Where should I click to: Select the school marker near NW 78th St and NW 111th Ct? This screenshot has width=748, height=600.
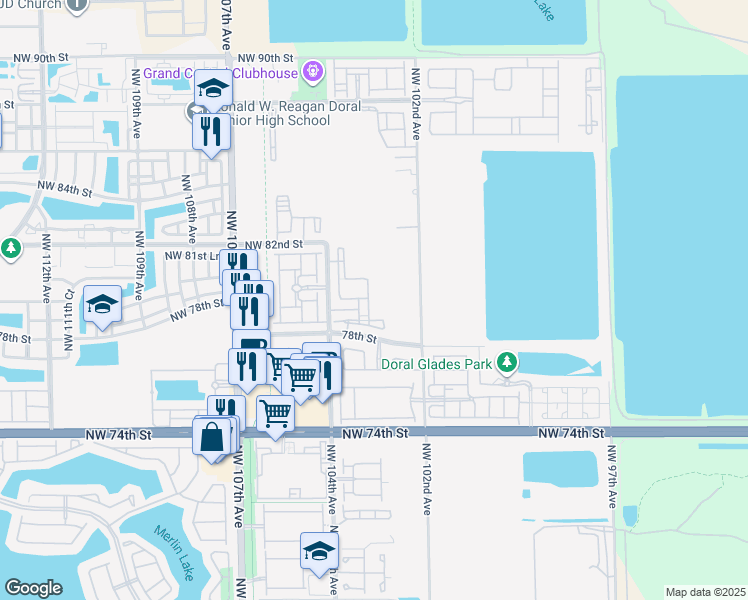(102, 305)
